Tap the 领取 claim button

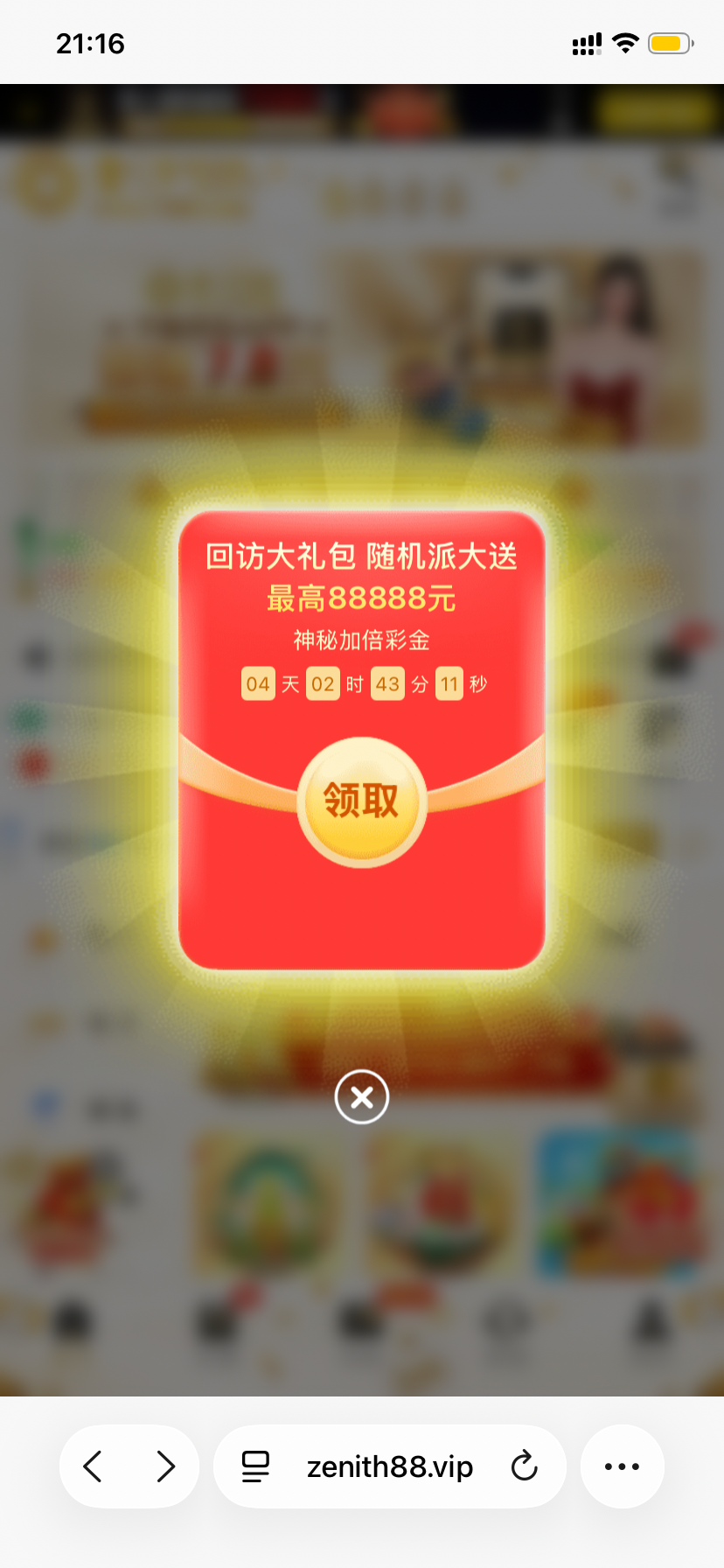pos(361,801)
